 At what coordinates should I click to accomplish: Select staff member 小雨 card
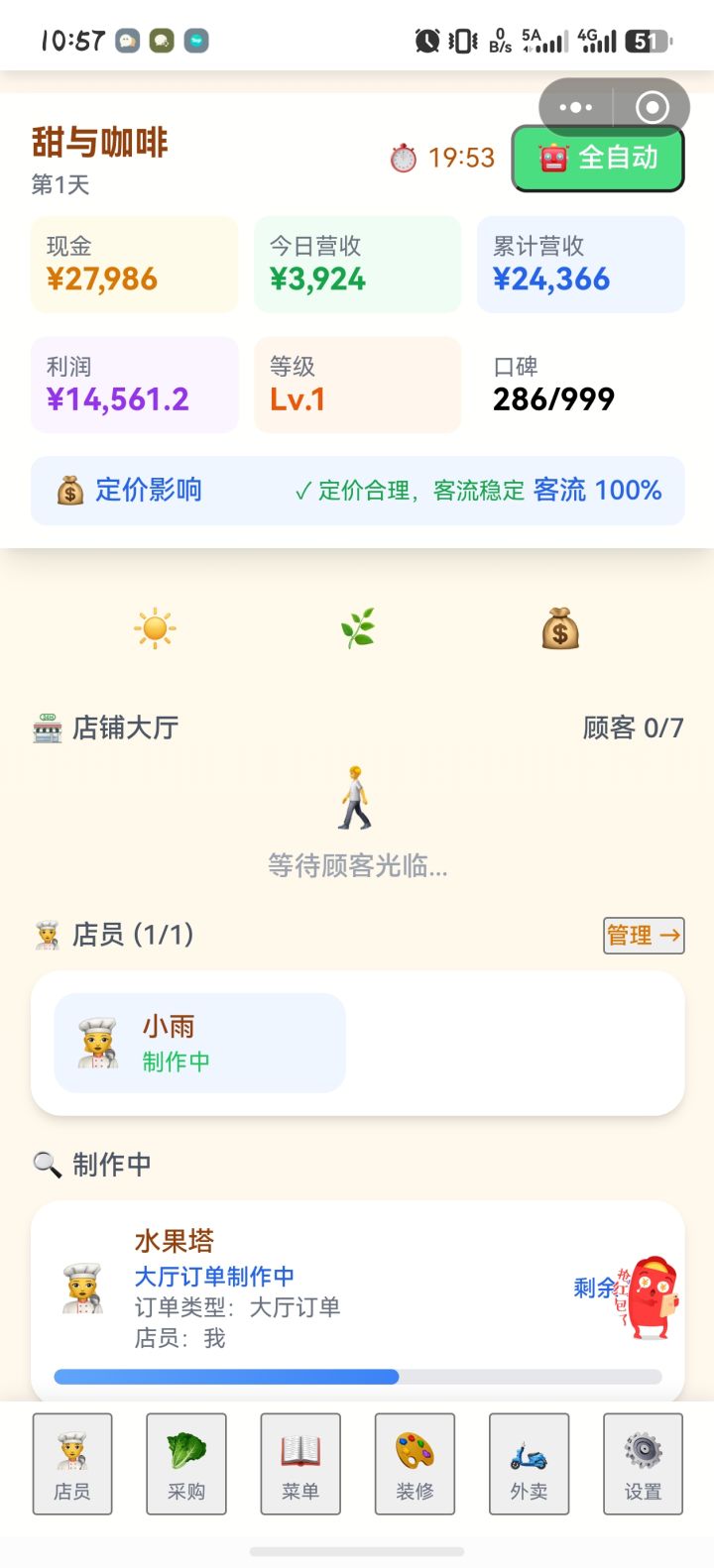click(x=198, y=1043)
